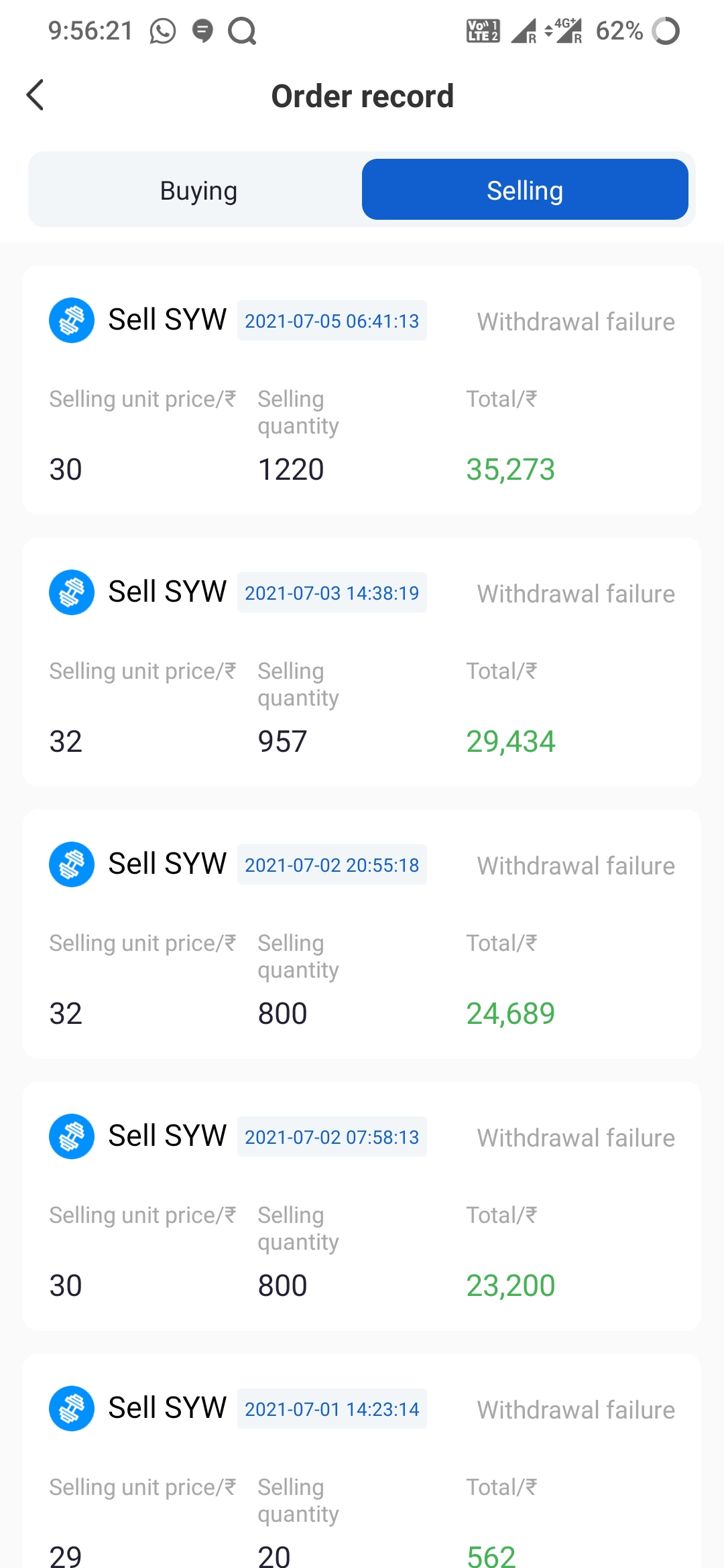The height and width of the screenshot is (1568, 724).
Task: Open the sell order from 2021-07-05 06:41:13
Action: [x=362, y=390]
